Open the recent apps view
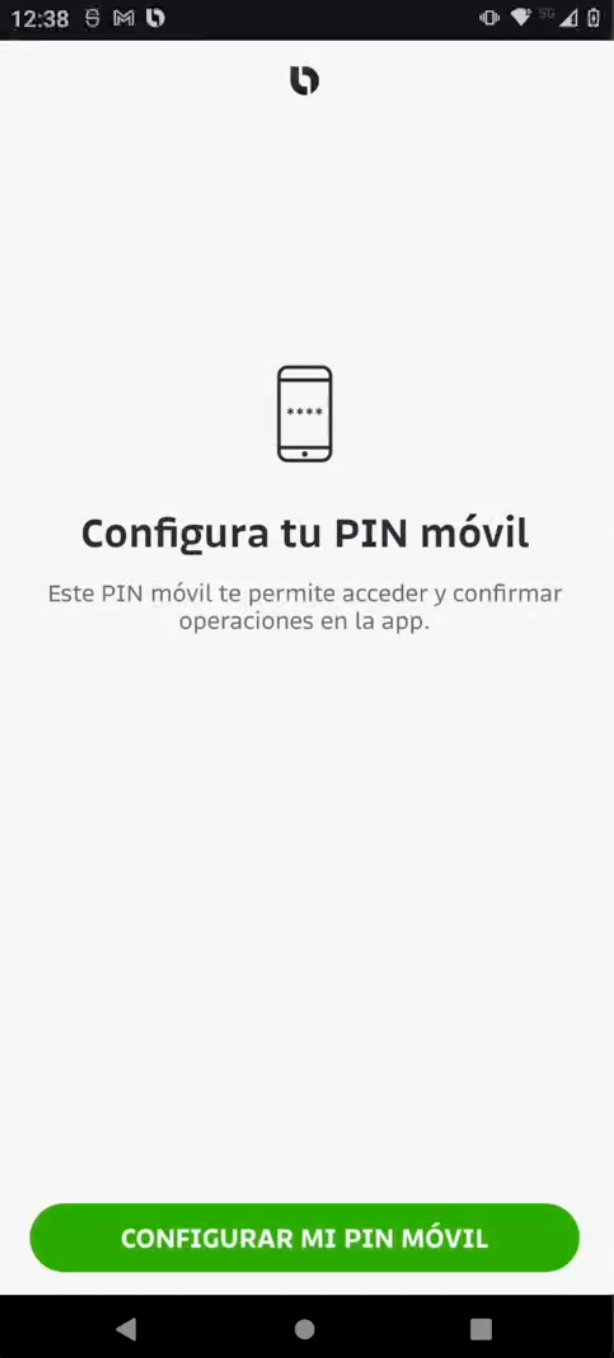This screenshot has height=1358, width=614. click(x=481, y=1329)
